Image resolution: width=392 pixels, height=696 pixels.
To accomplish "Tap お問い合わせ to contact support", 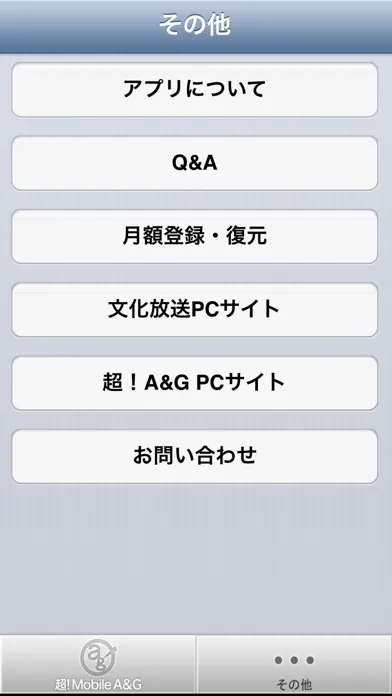I will (194, 456).
